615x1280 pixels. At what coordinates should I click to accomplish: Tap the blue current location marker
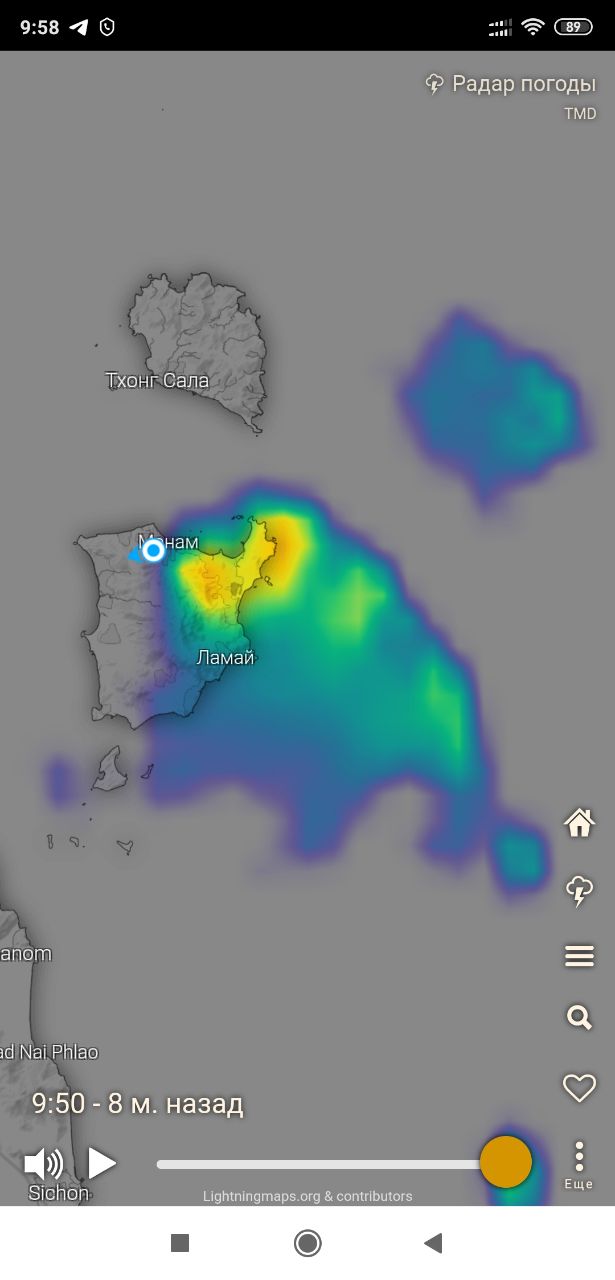tap(153, 550)
